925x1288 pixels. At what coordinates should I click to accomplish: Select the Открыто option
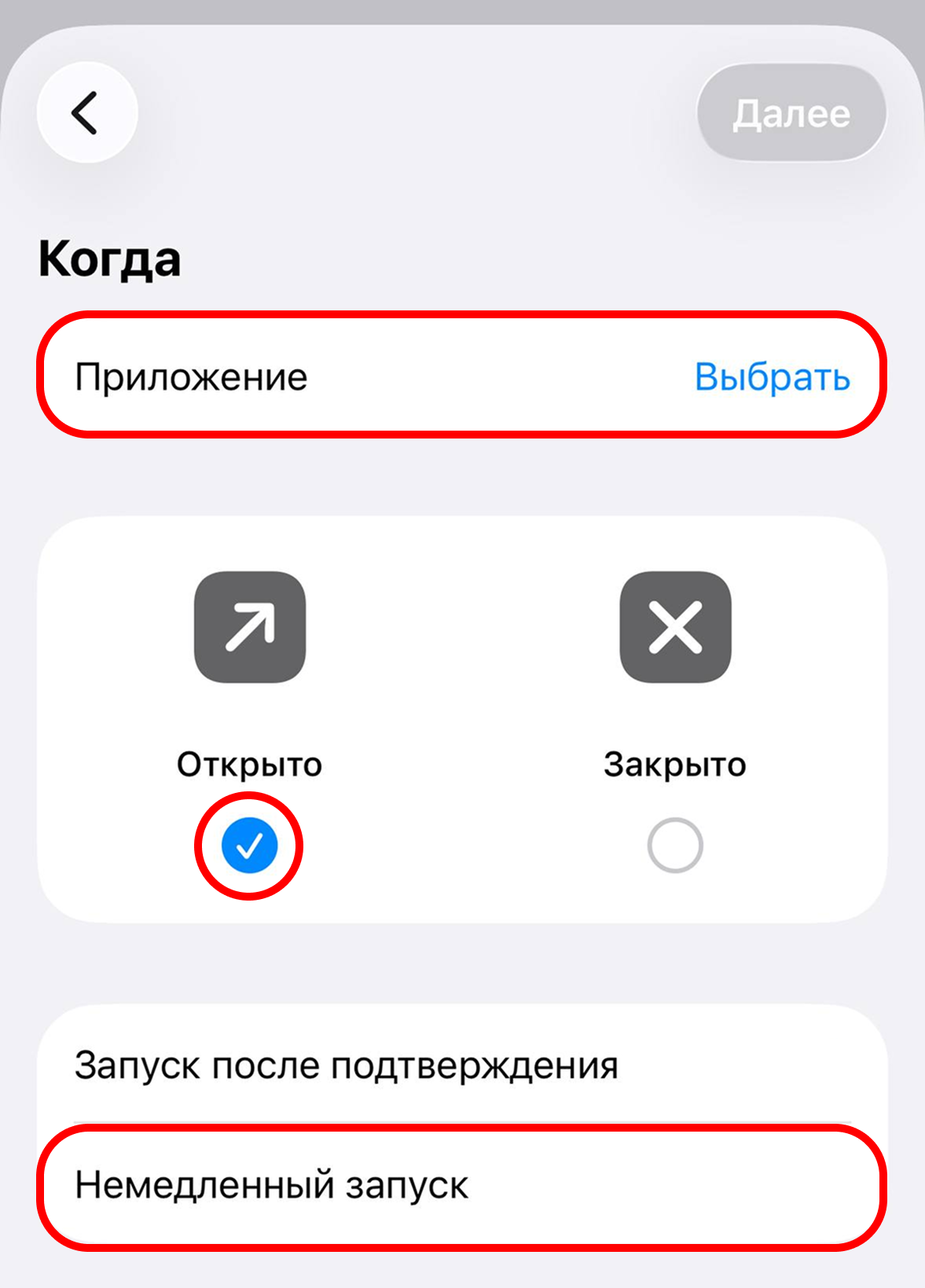tap(249, 846)
